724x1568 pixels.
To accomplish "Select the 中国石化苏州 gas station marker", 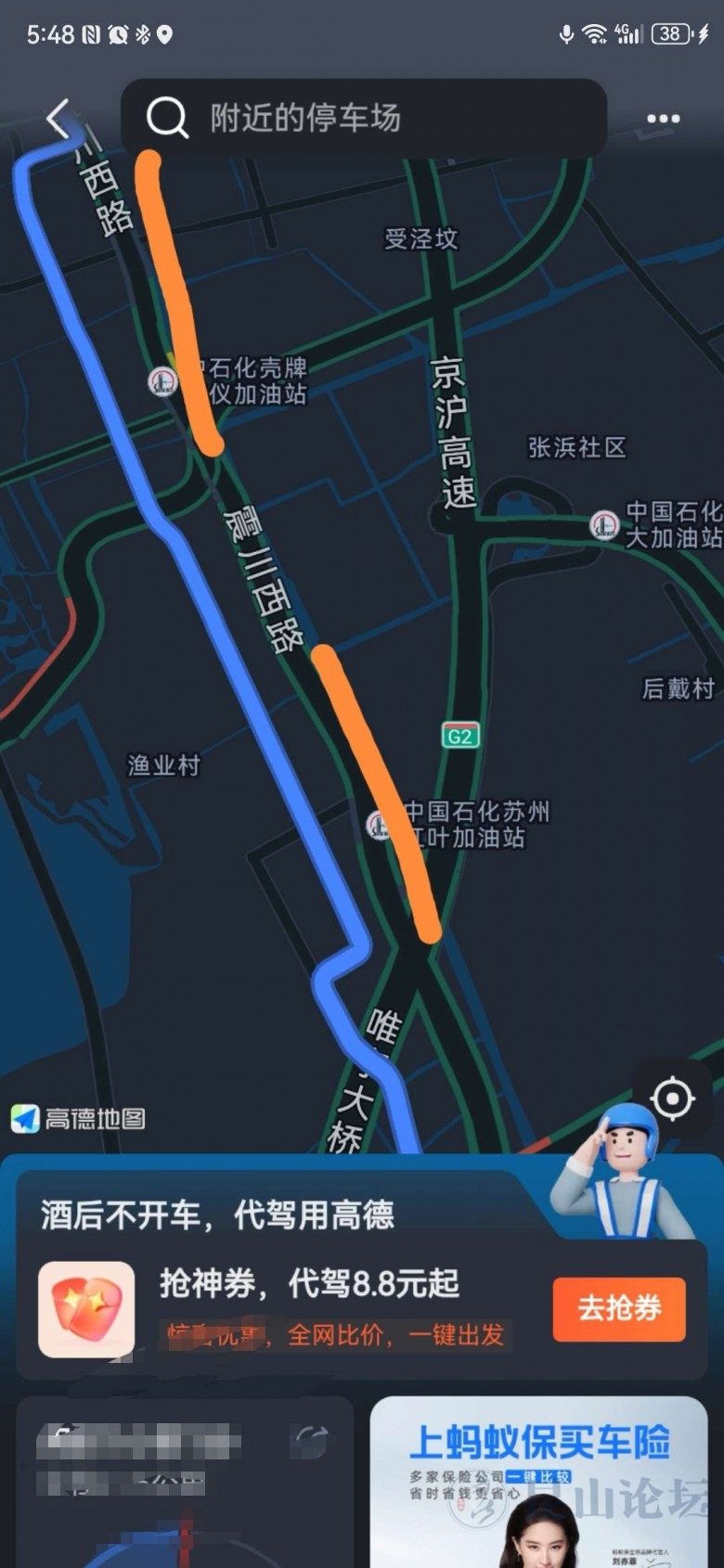I will click(378, 824).
